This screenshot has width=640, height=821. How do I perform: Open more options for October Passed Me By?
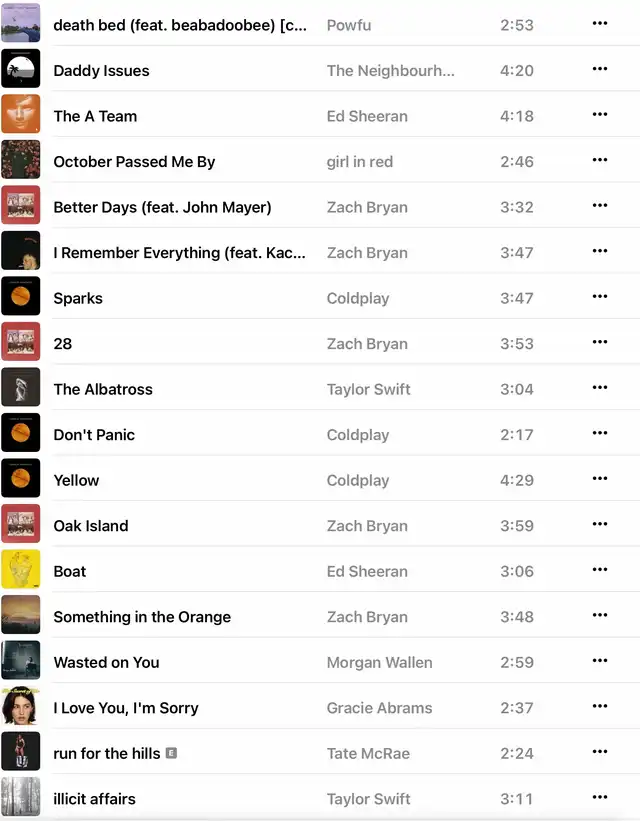click(x=600, y=160)
